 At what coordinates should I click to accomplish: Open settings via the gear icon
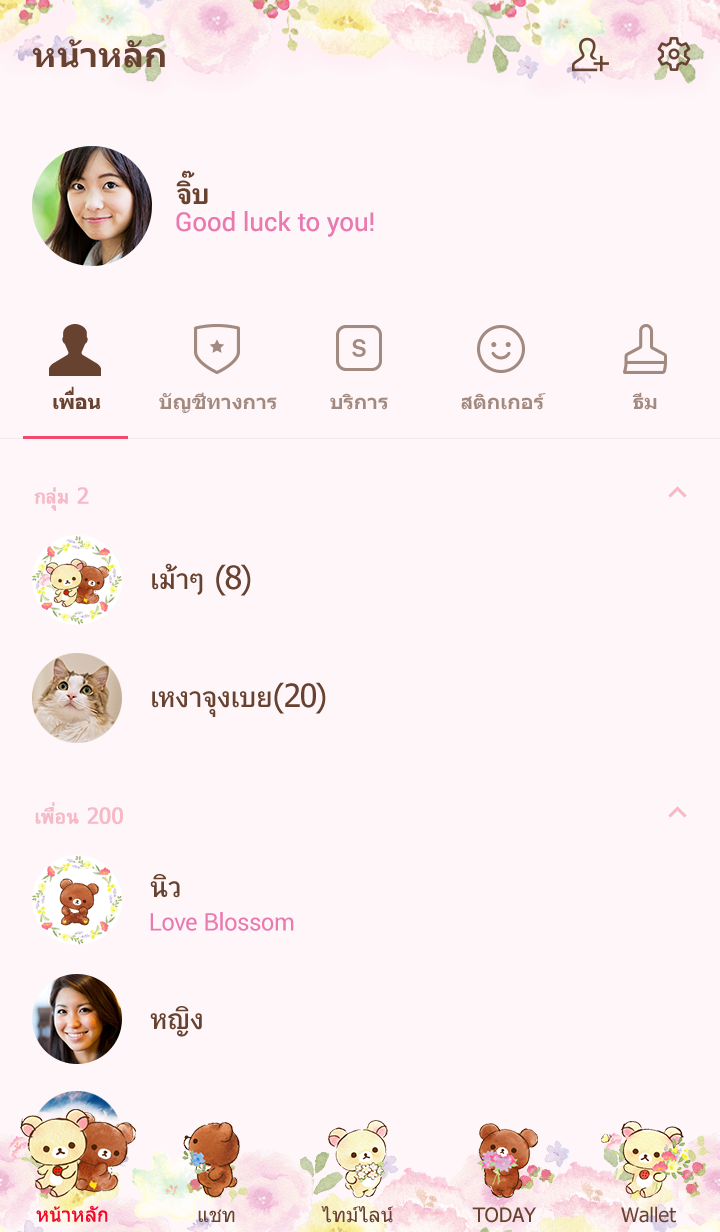click(674, 55)
